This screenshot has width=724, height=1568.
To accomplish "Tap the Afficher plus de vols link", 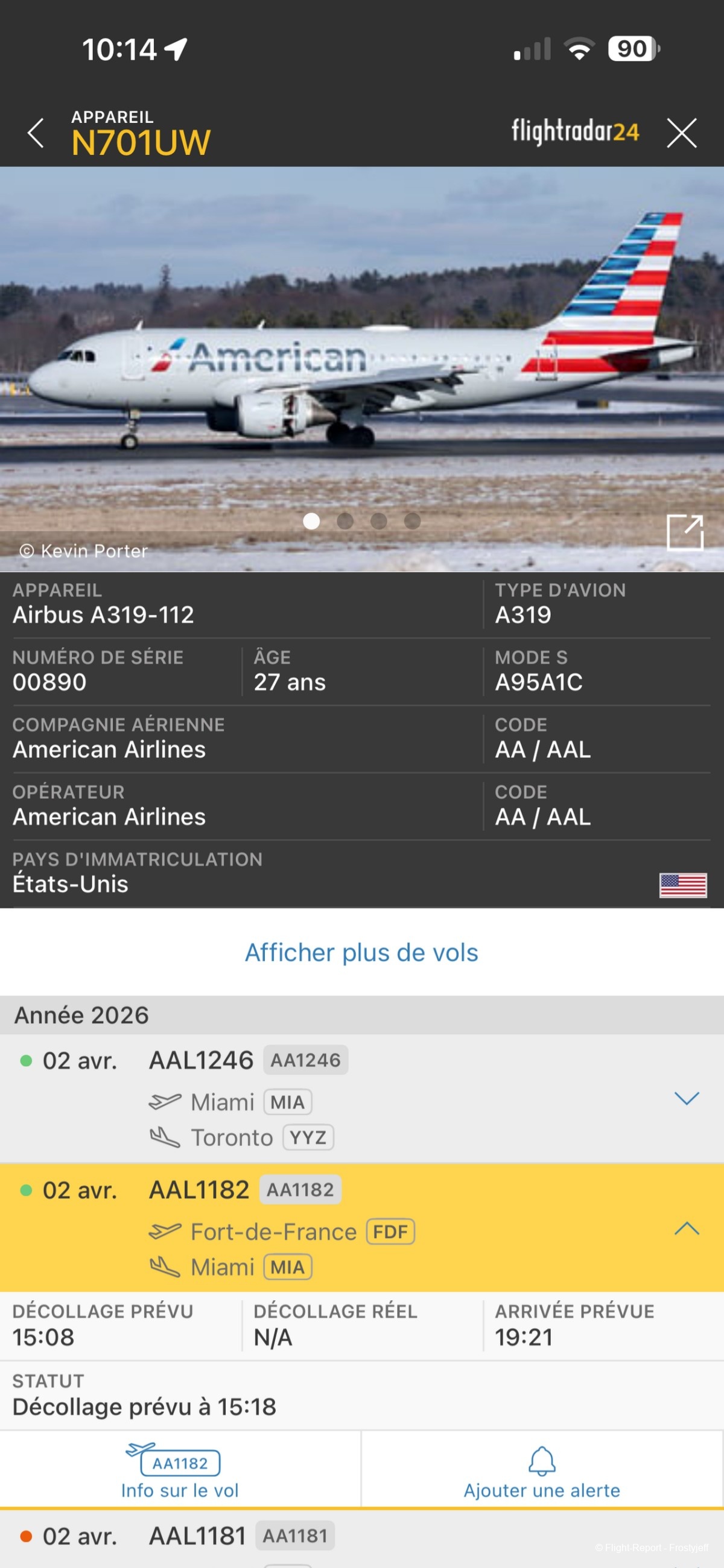I will [x=361, y=953].
